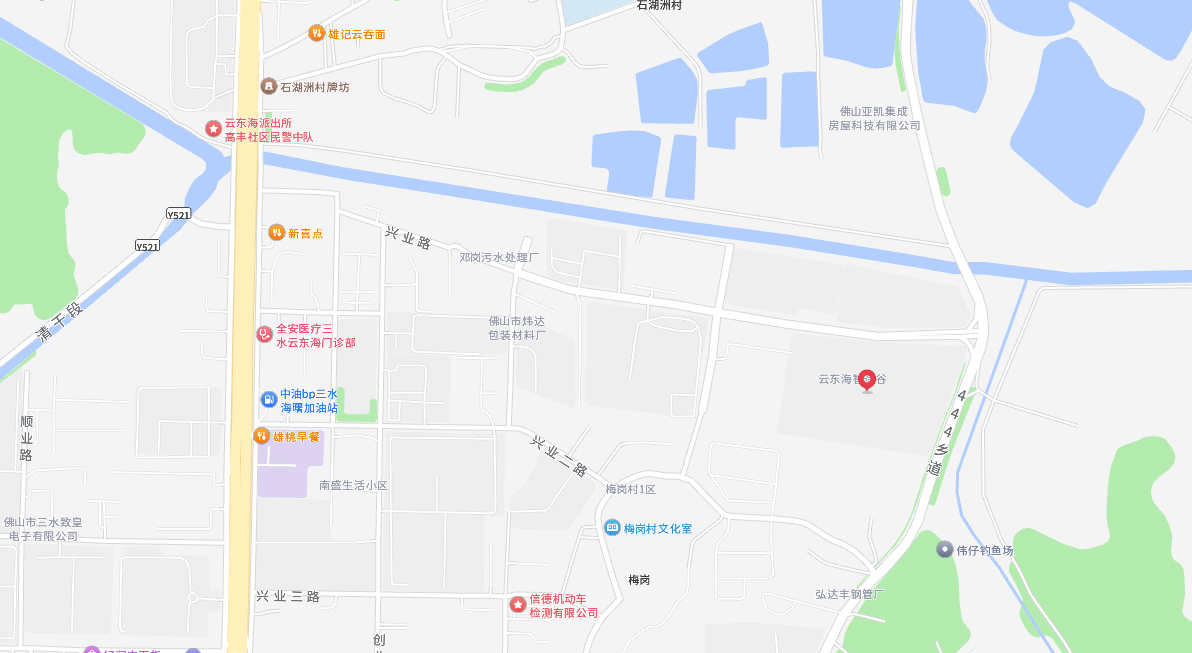
Task: Select the 中油bp三水海曙加油站 gas station marker
Action: tap(269, 399)
